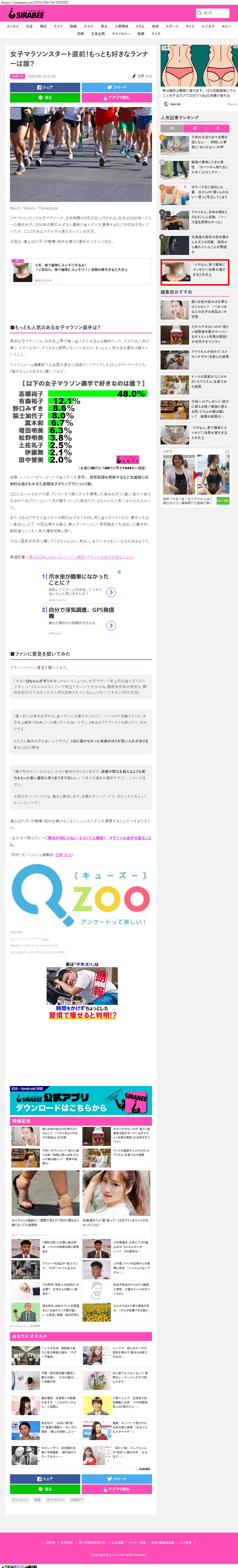
Task: Go to the グルメ category
Action: coord(89,26)
